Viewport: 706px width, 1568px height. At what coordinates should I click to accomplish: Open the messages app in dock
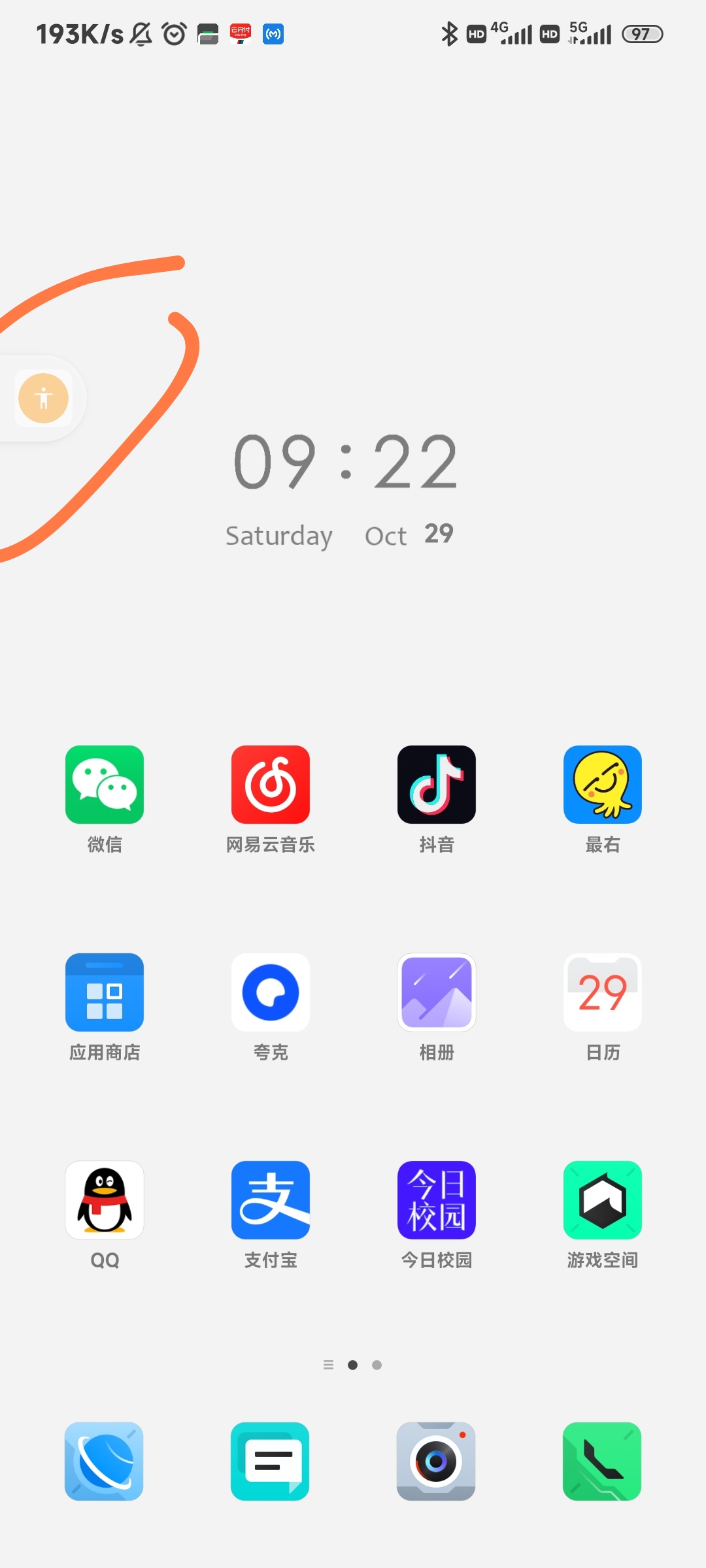click(x=270, y=1461)
